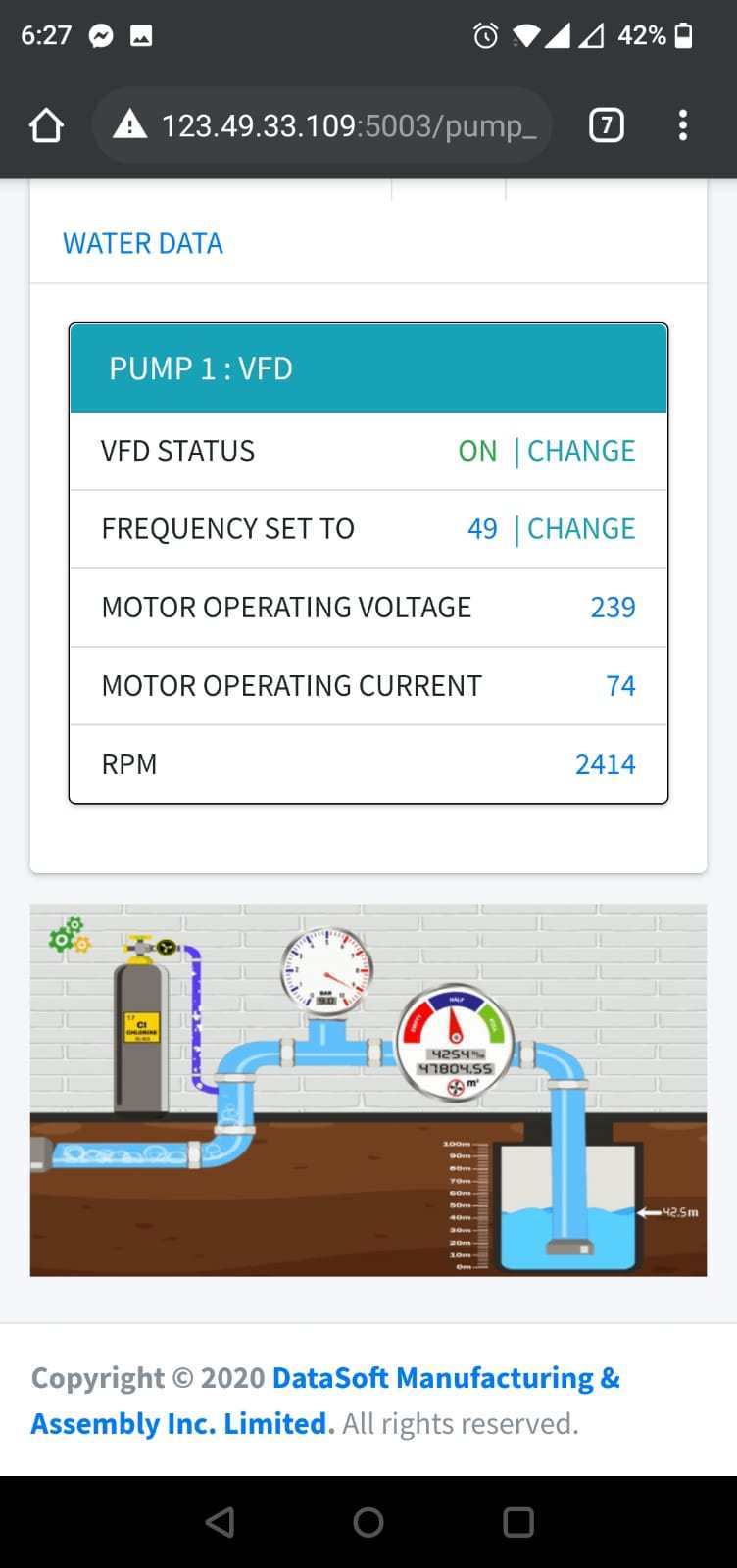Open the browser overflow menu
This screenshot has width=737, height=1568.
point(683,125)
